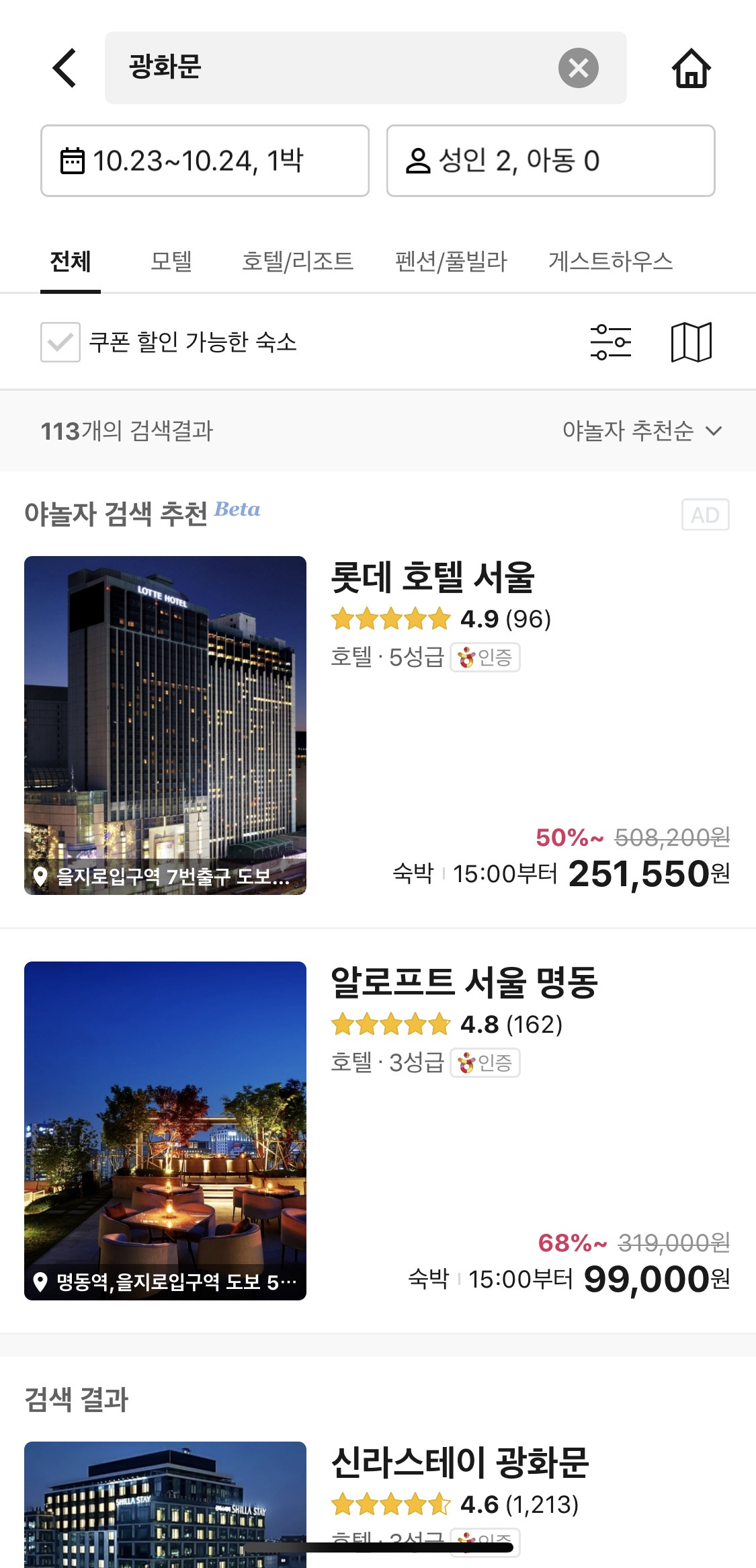The width and height of the screenshot is (756, 1568).
Task: Toggle 쿠폰 할인 가능한 숙소 checkbox
Action: click(x=60, y=342)
